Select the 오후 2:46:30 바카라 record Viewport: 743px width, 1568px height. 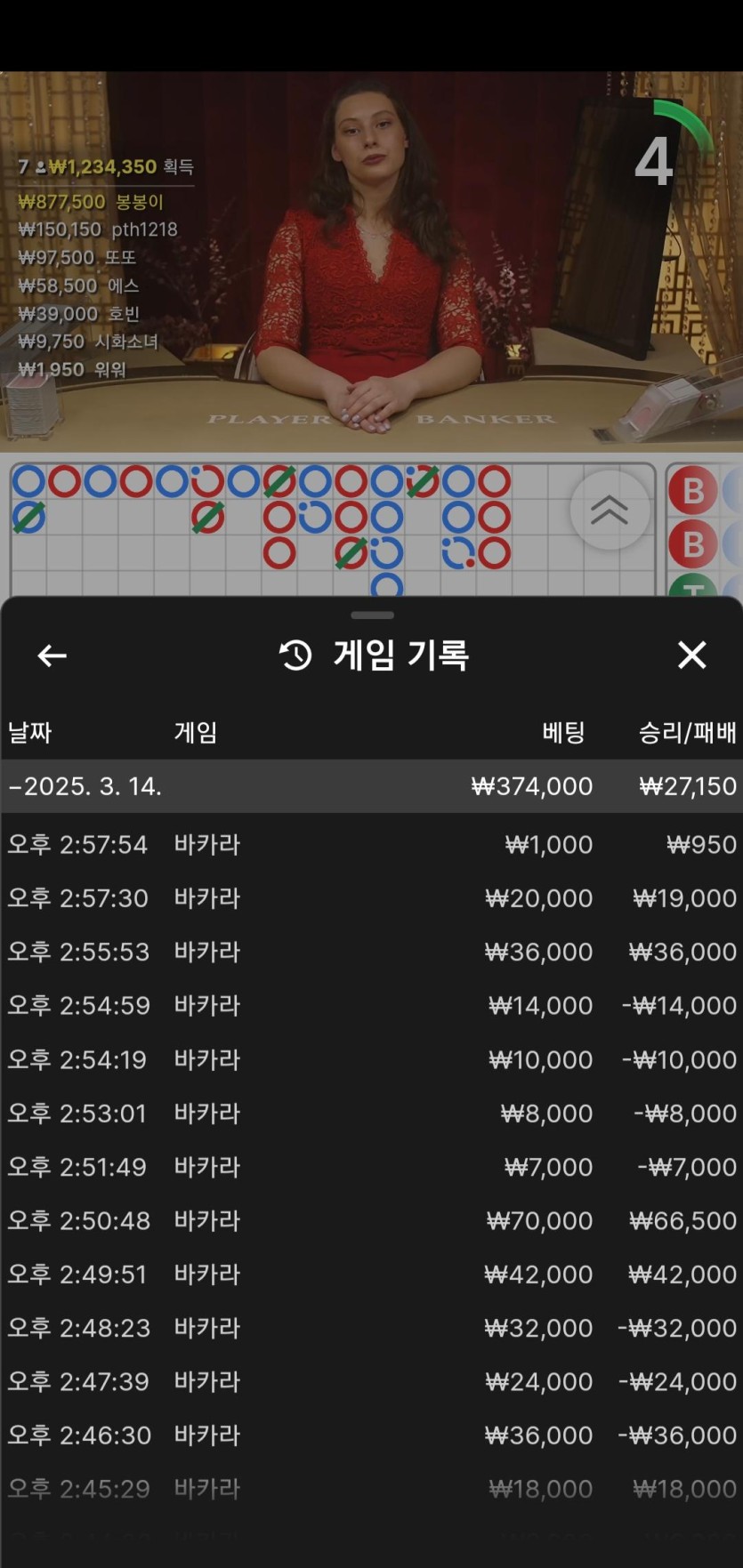tap(371, 1435)
